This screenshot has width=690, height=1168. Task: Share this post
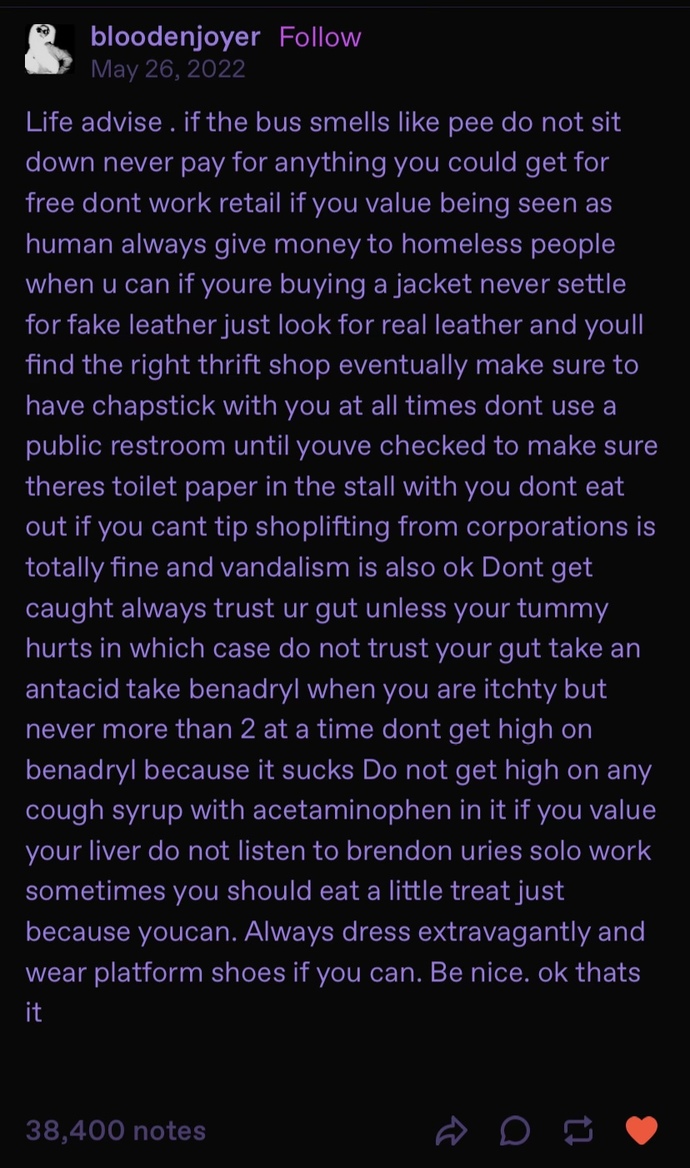pos(450,1132)
